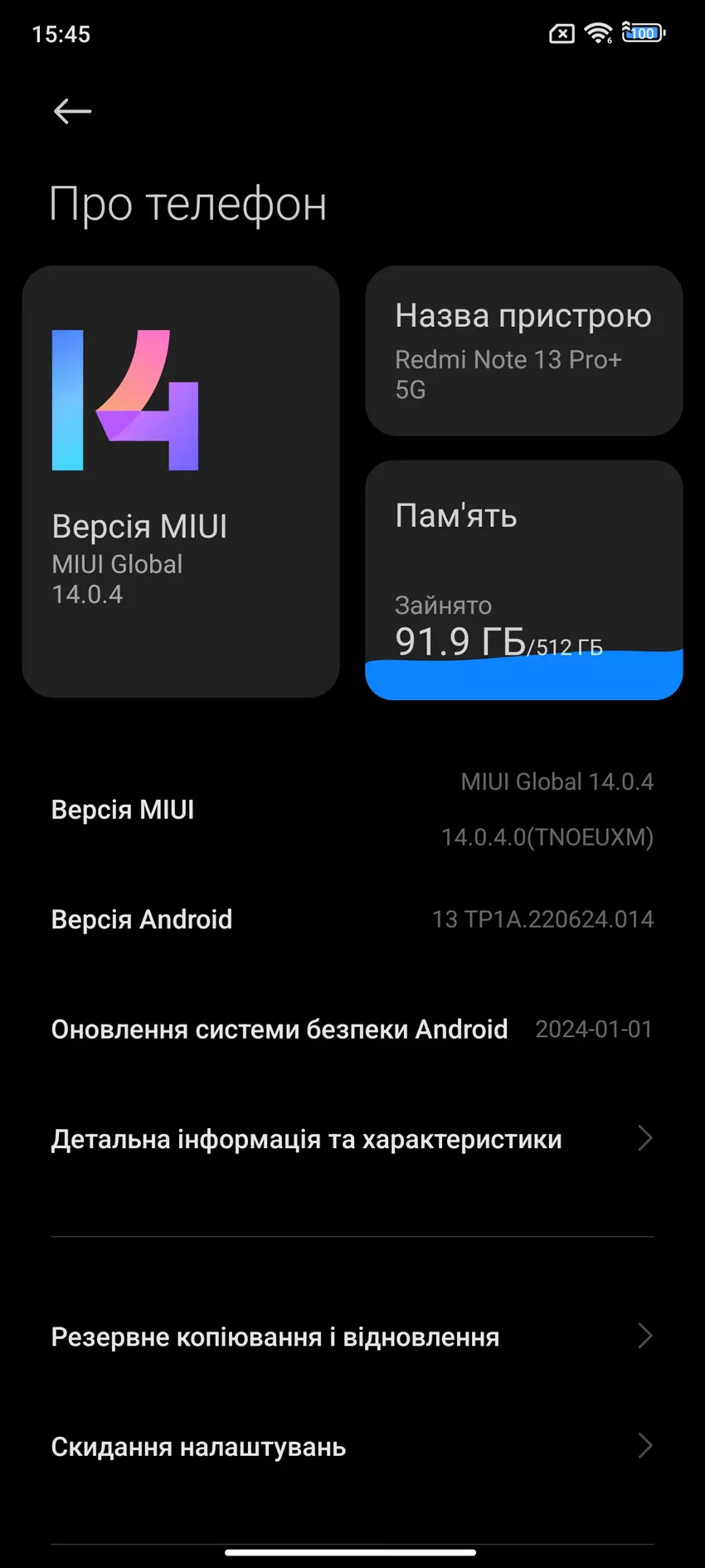This screenshot has width=705, height=1568.
Task: Open the storage card showing 91.9 GB used
Action: point(523,580)
